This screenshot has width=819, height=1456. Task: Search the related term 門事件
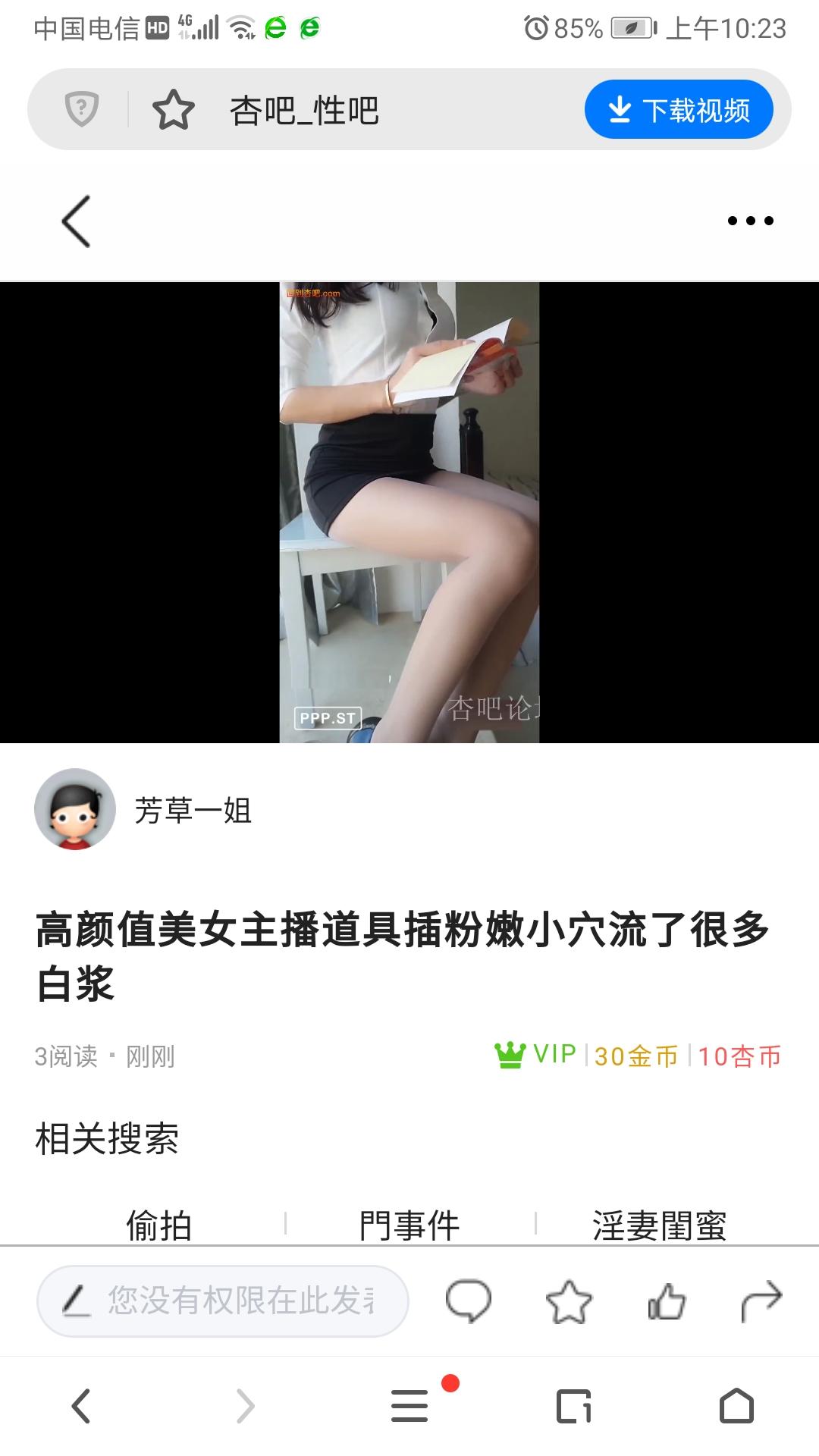409,1226
